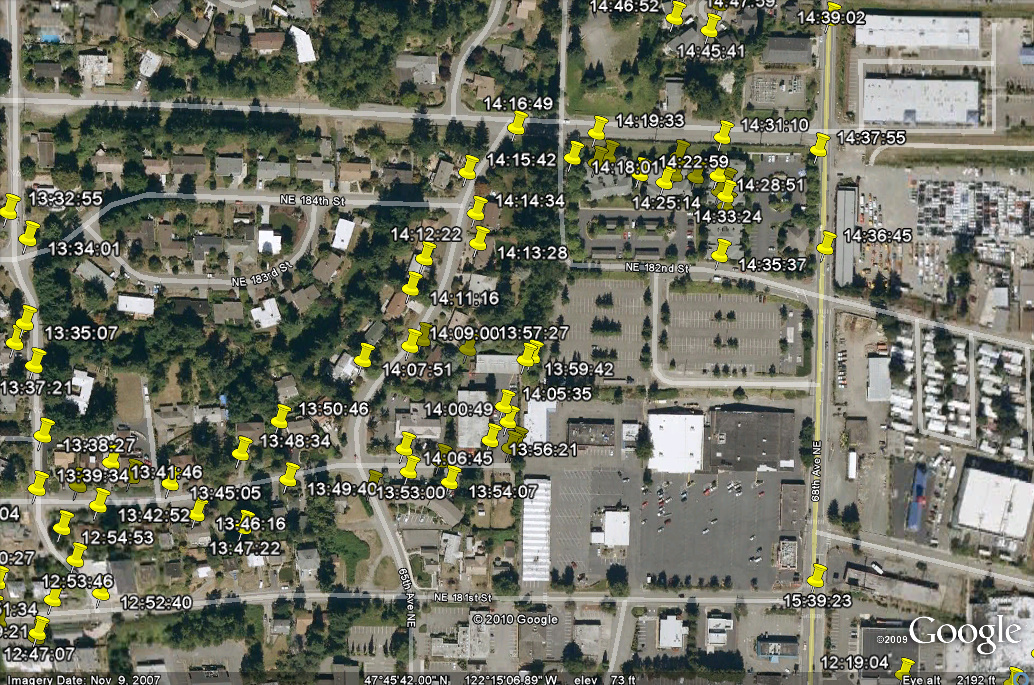
Task: Open the pin labeled 14:12:22
Action: [426, 252]
